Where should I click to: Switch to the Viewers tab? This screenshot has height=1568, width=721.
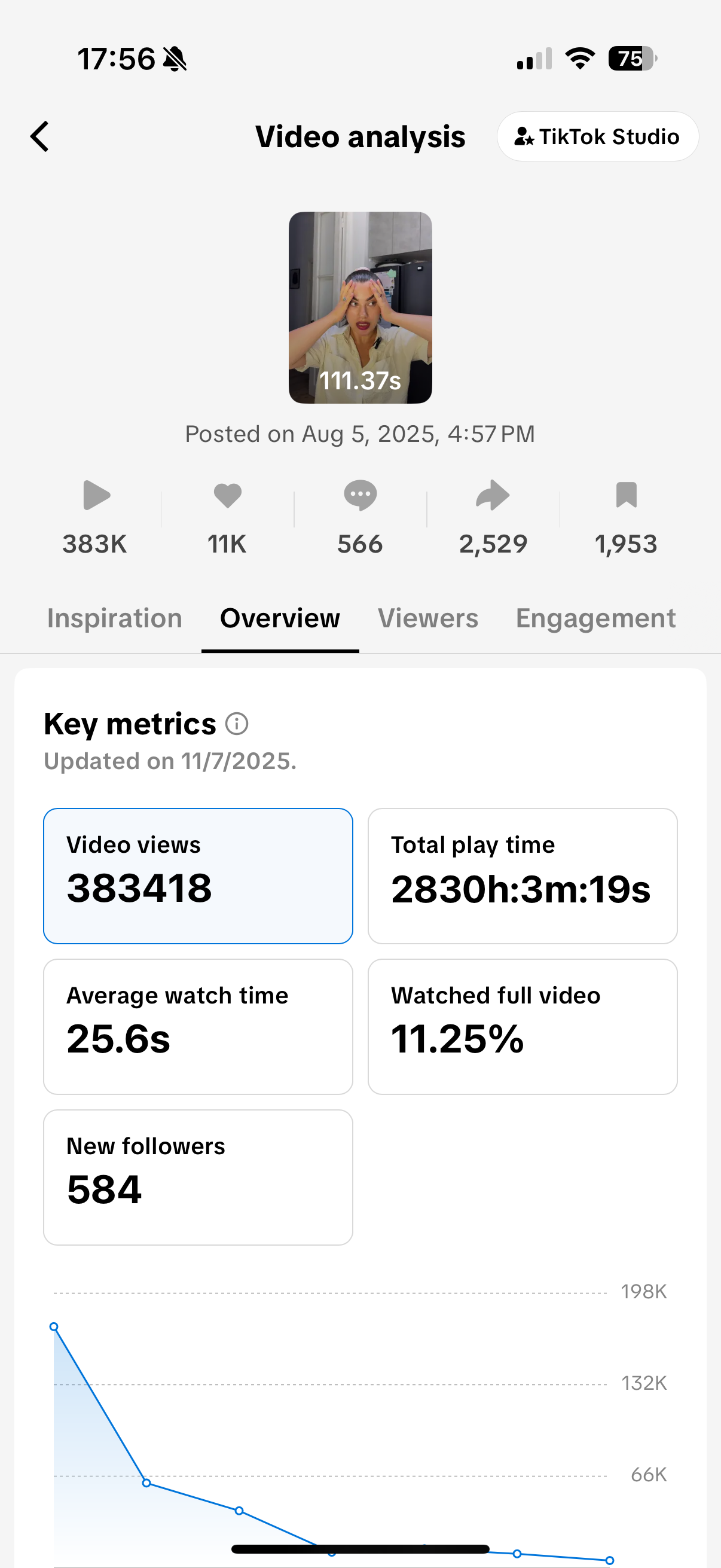point(427,618)
